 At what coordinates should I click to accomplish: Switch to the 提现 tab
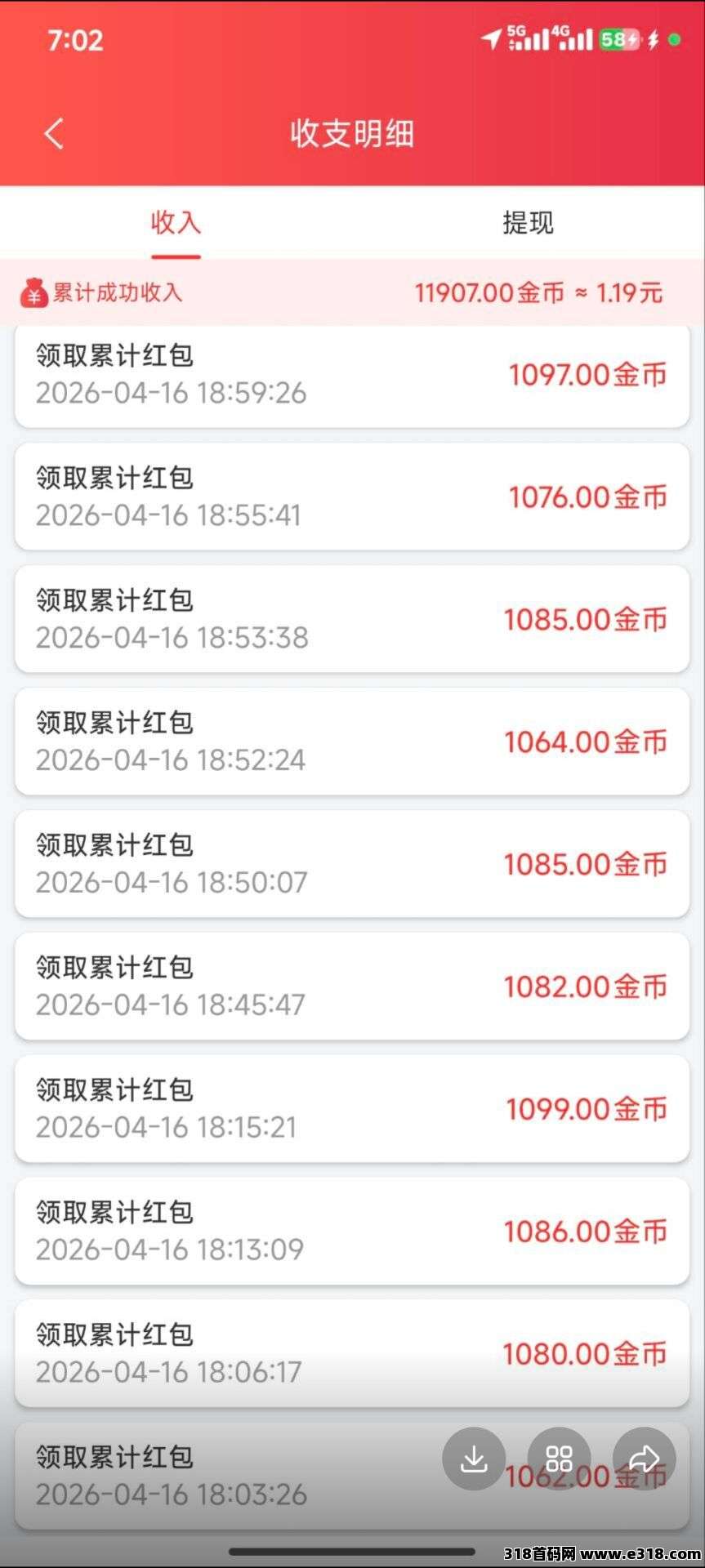tap(528, 223)
